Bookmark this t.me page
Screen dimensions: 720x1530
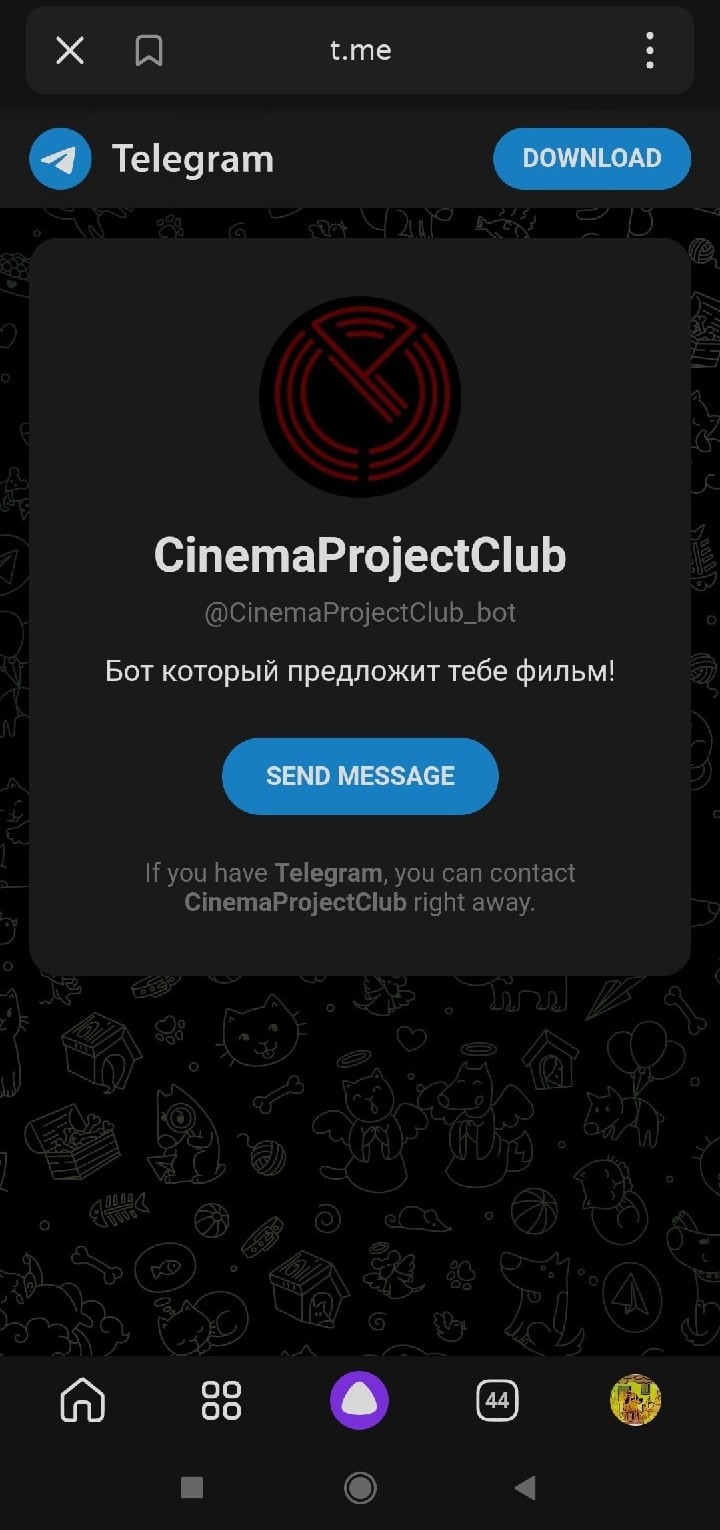pyautogui.click(x=149, y=50)
